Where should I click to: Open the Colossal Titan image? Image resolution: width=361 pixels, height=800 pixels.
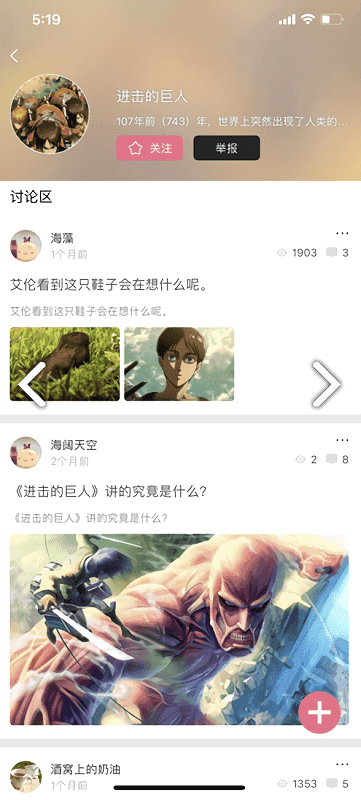(179, 629)
